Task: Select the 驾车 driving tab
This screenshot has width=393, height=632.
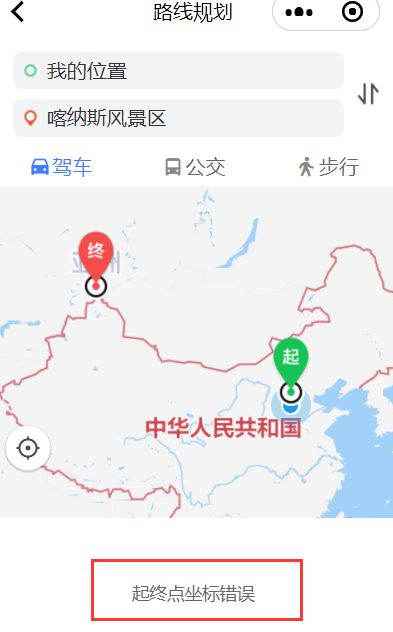Action: (62, 166)
